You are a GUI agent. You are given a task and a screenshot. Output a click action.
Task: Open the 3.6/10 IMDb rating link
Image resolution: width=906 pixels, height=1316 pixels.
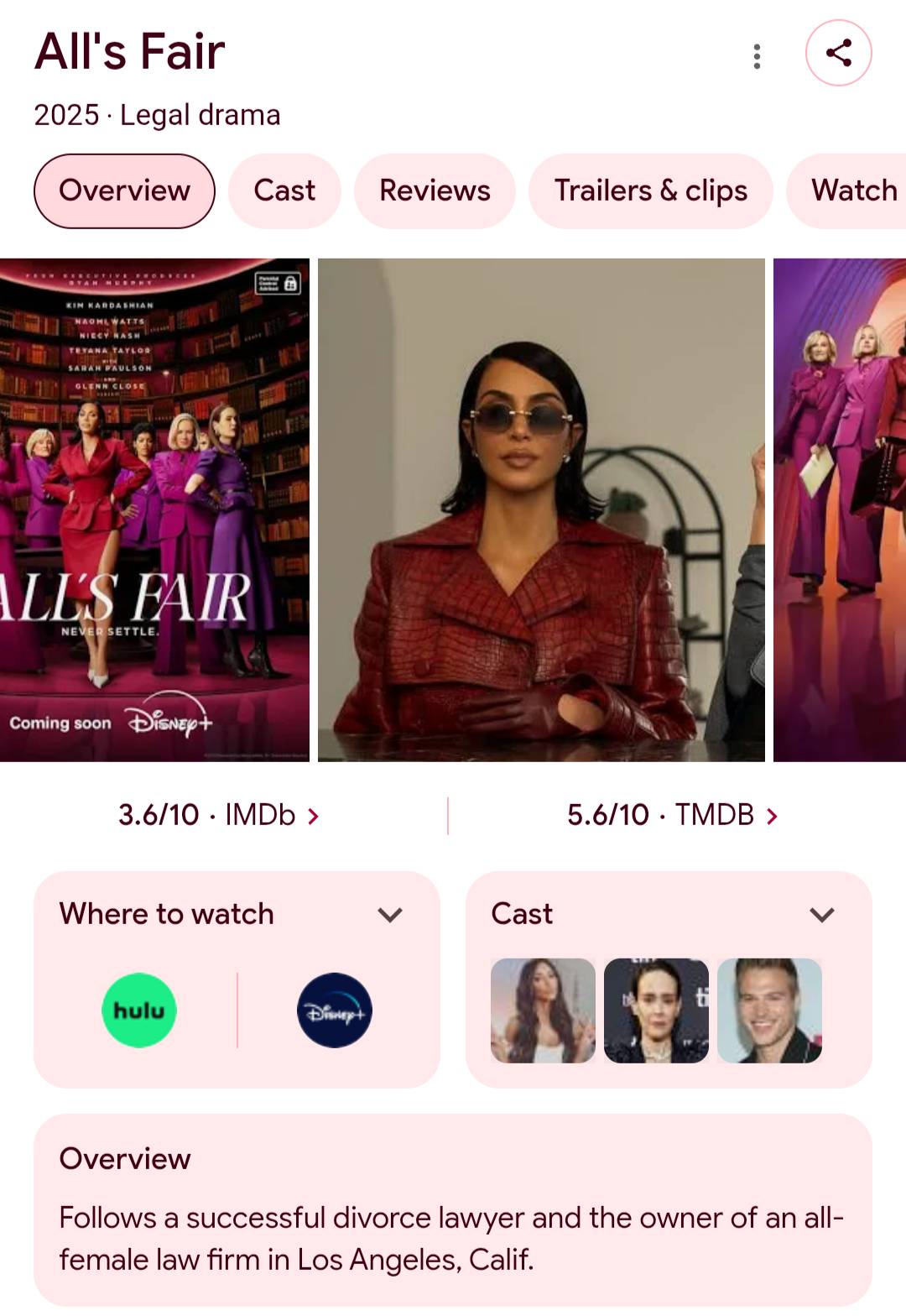(219, 815)
